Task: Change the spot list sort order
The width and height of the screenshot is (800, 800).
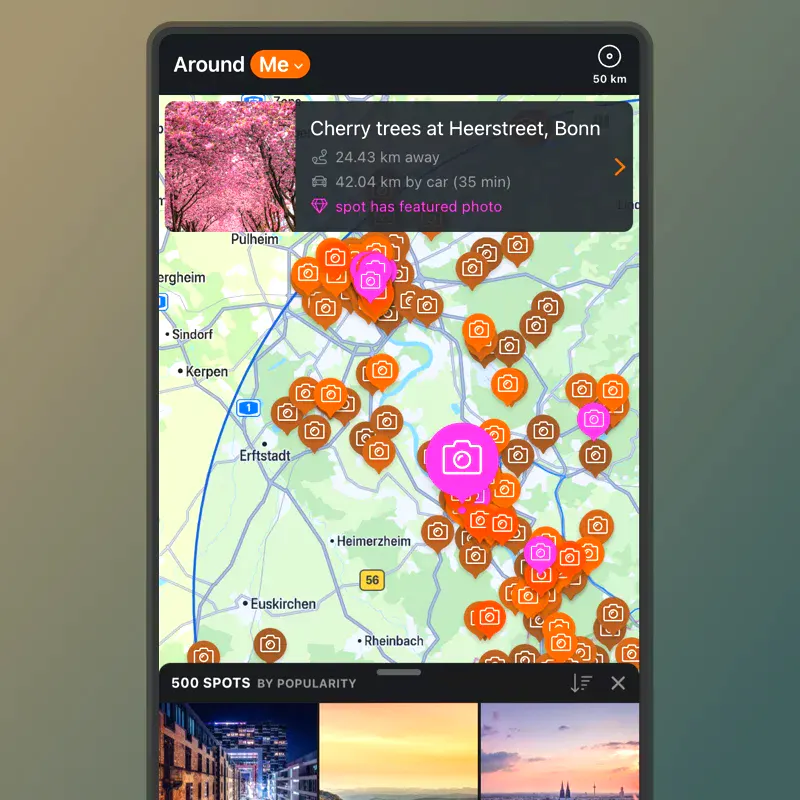Action: 581,683
